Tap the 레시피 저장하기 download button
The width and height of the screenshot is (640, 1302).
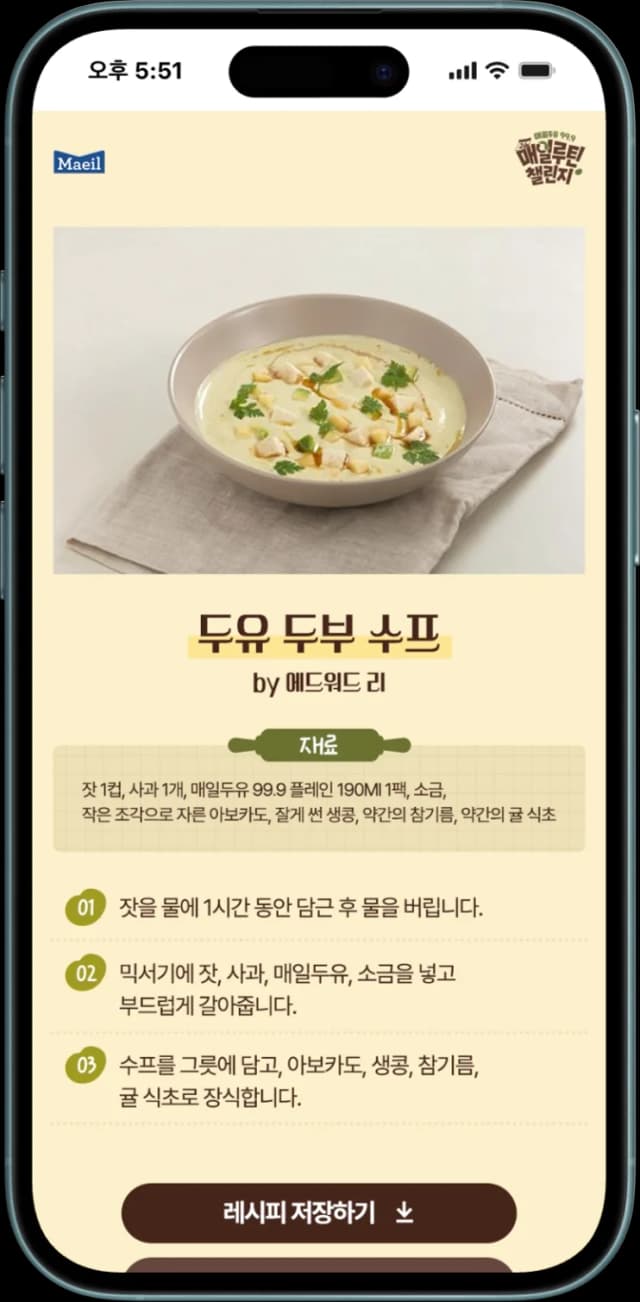[x=319, y=1213]
